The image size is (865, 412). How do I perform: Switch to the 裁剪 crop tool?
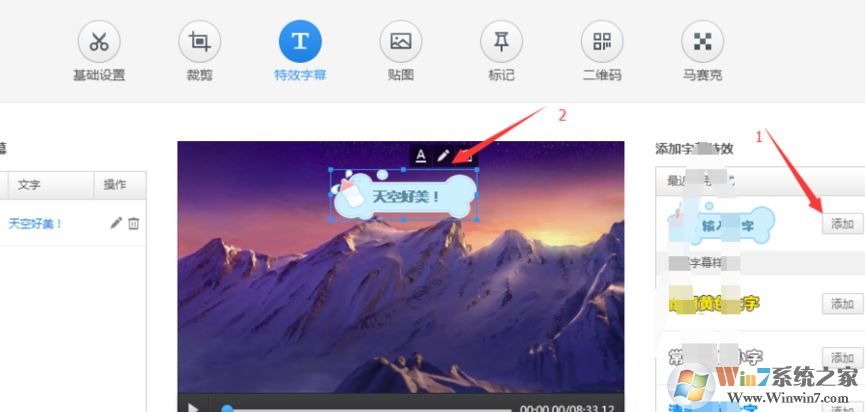click(x=199, y=43)
